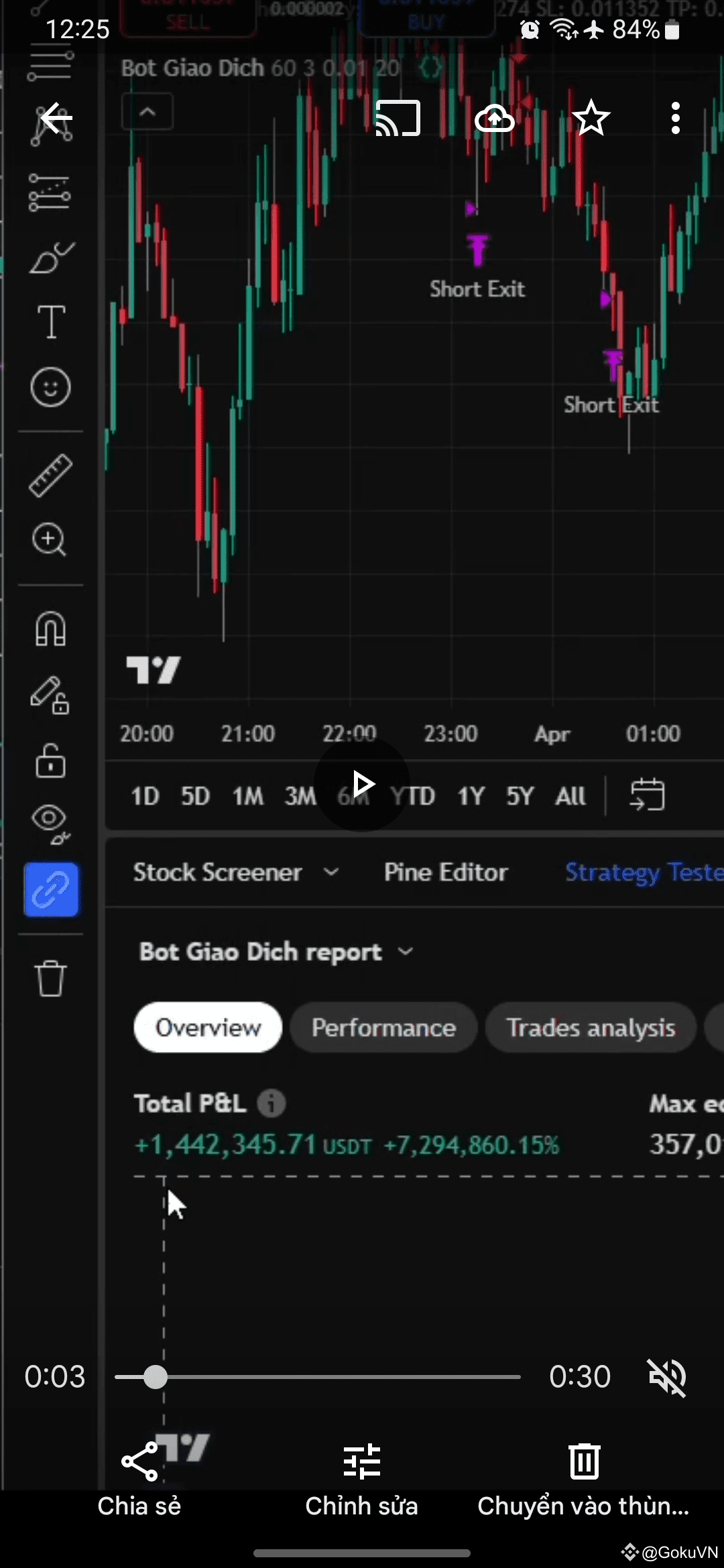Select the Text drawing tool

click(51, 322)
